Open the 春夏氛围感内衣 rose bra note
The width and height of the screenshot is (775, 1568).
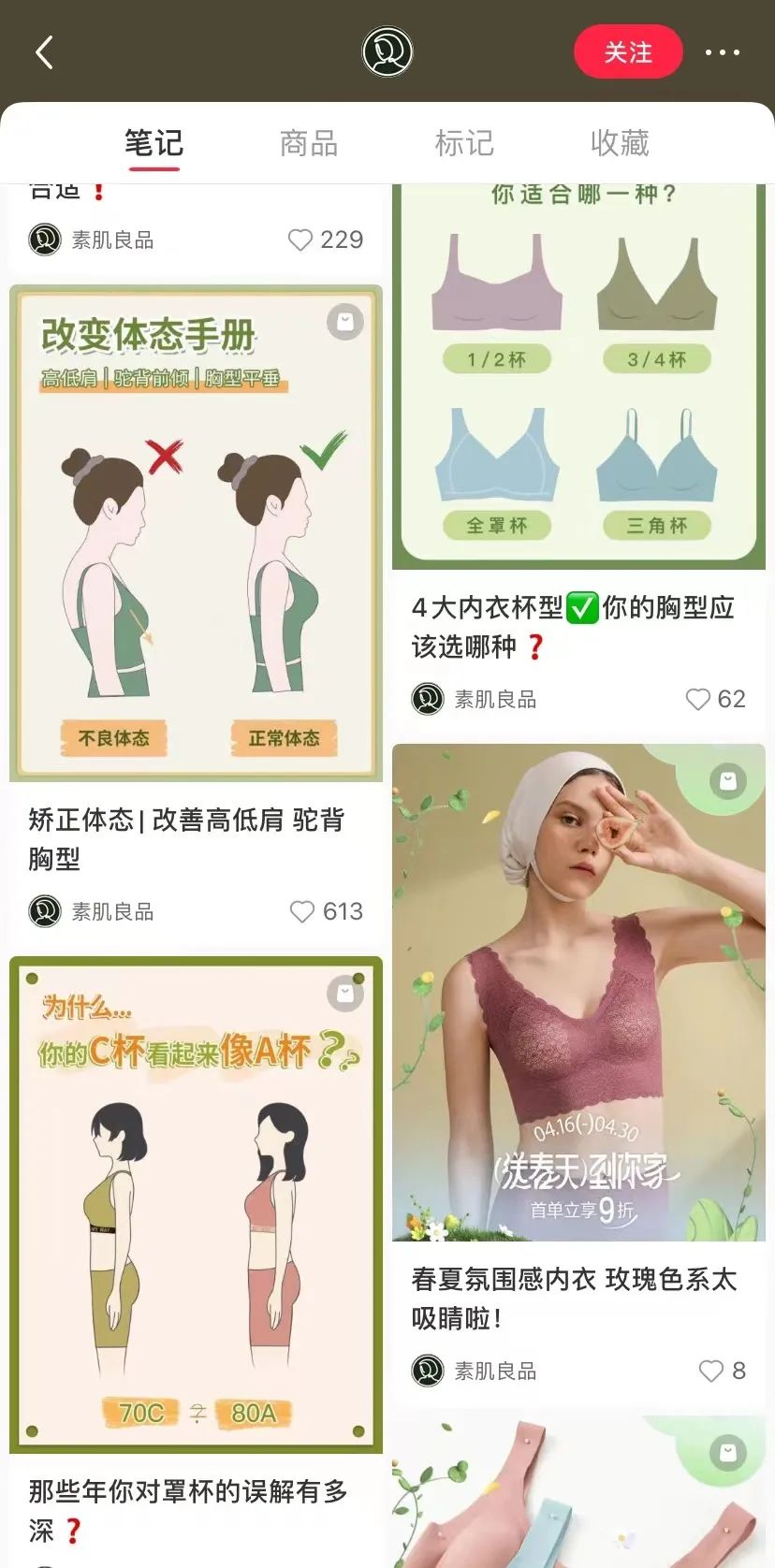[578, 992]
